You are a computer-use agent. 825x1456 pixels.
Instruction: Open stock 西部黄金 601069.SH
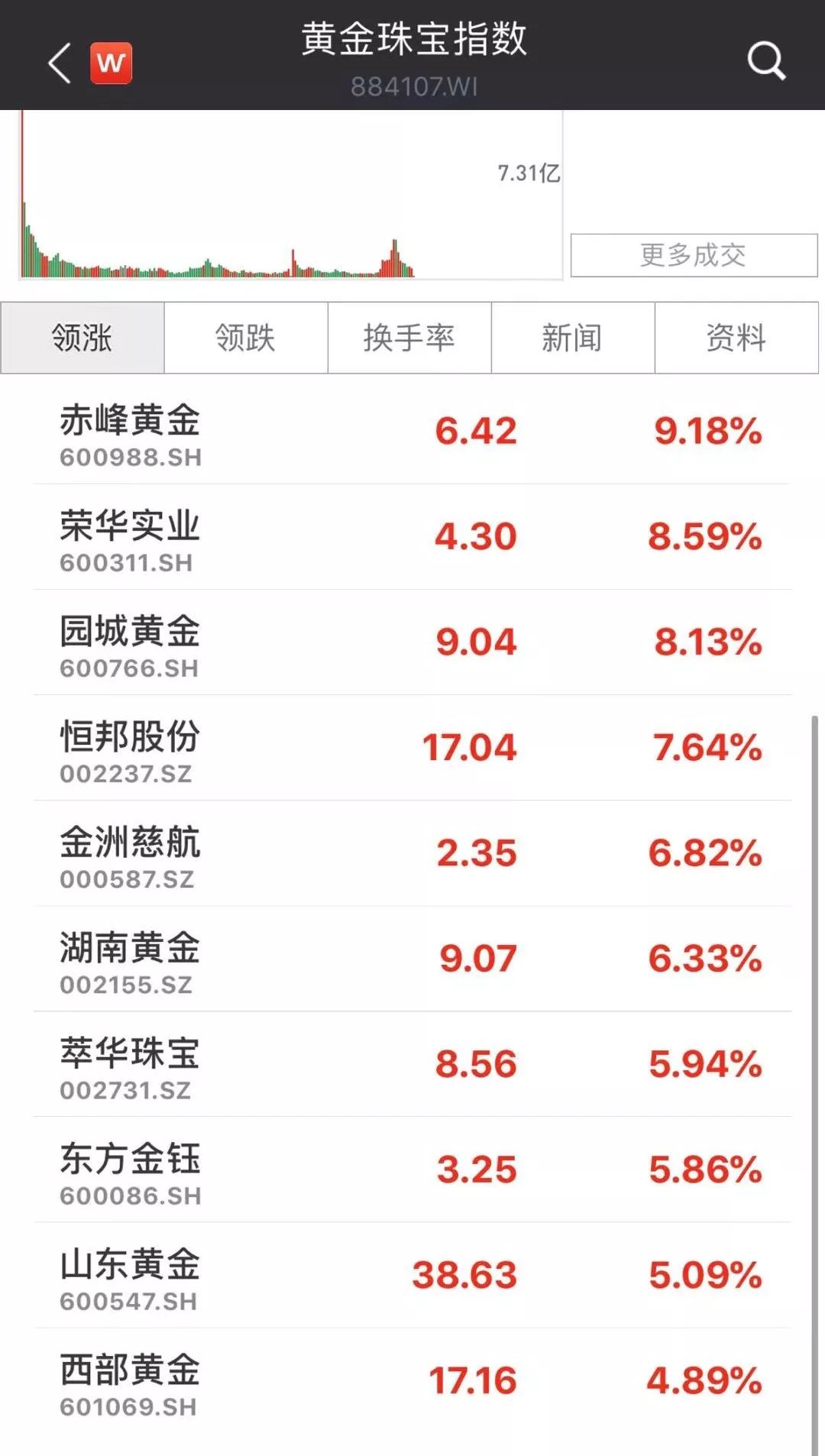412,1381
